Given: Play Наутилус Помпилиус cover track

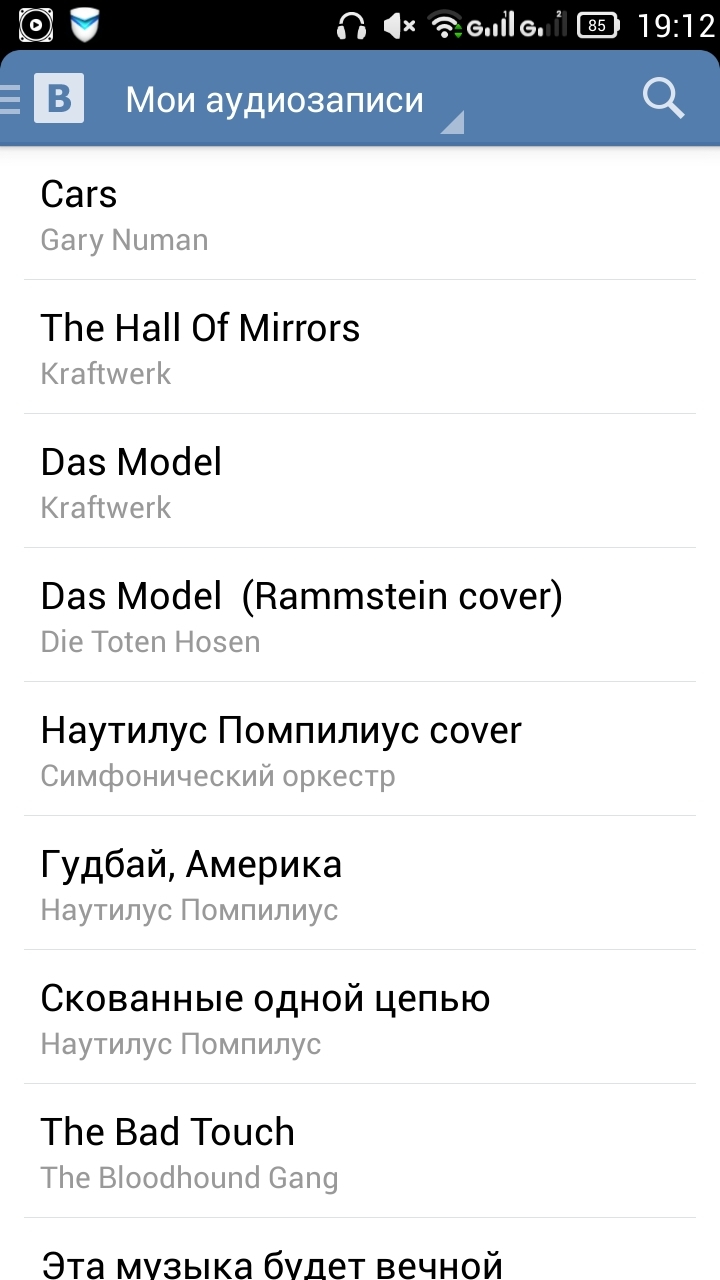Looking at the screenshot, I should [x=360, y=750].
